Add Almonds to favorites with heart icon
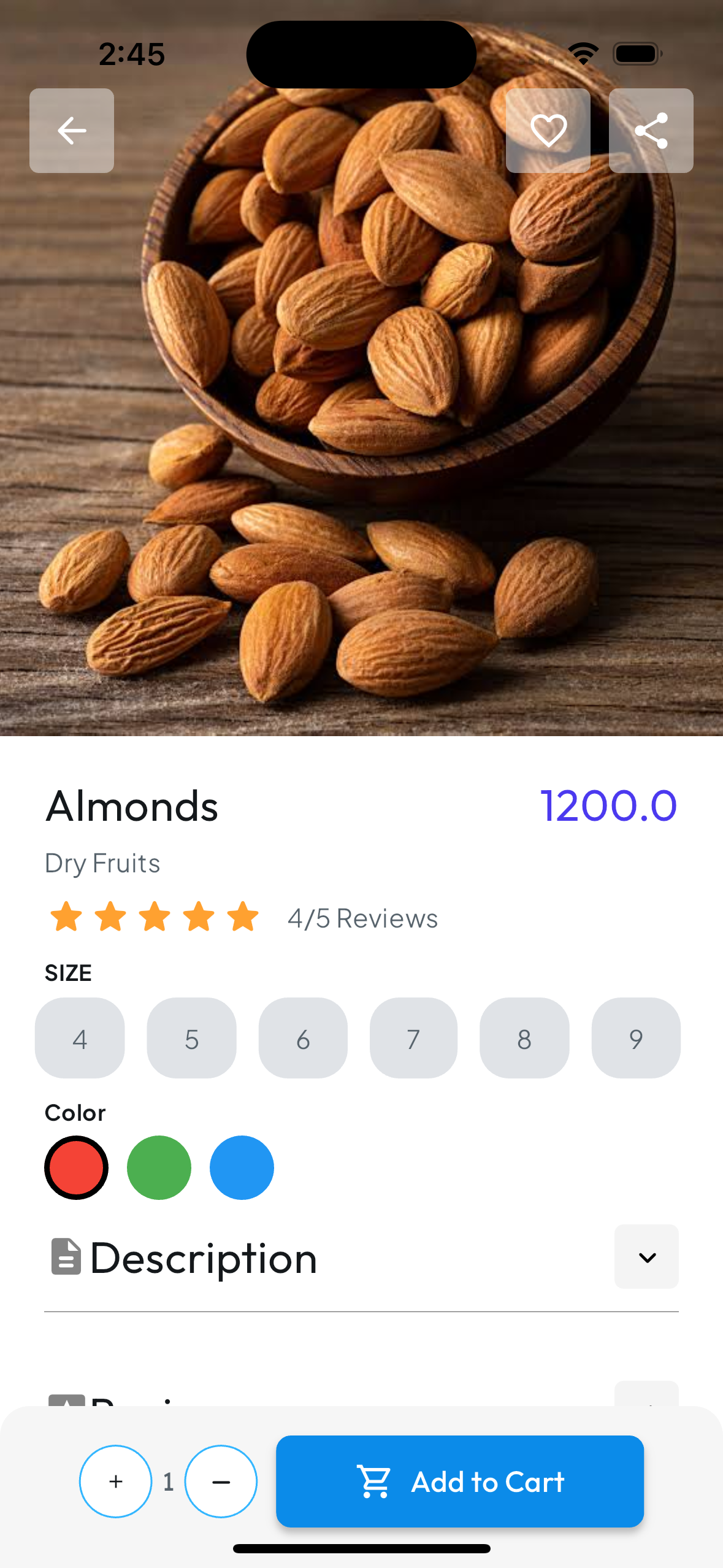The width and height of the screenshot is (723, 1568). (x=548, y=131)
